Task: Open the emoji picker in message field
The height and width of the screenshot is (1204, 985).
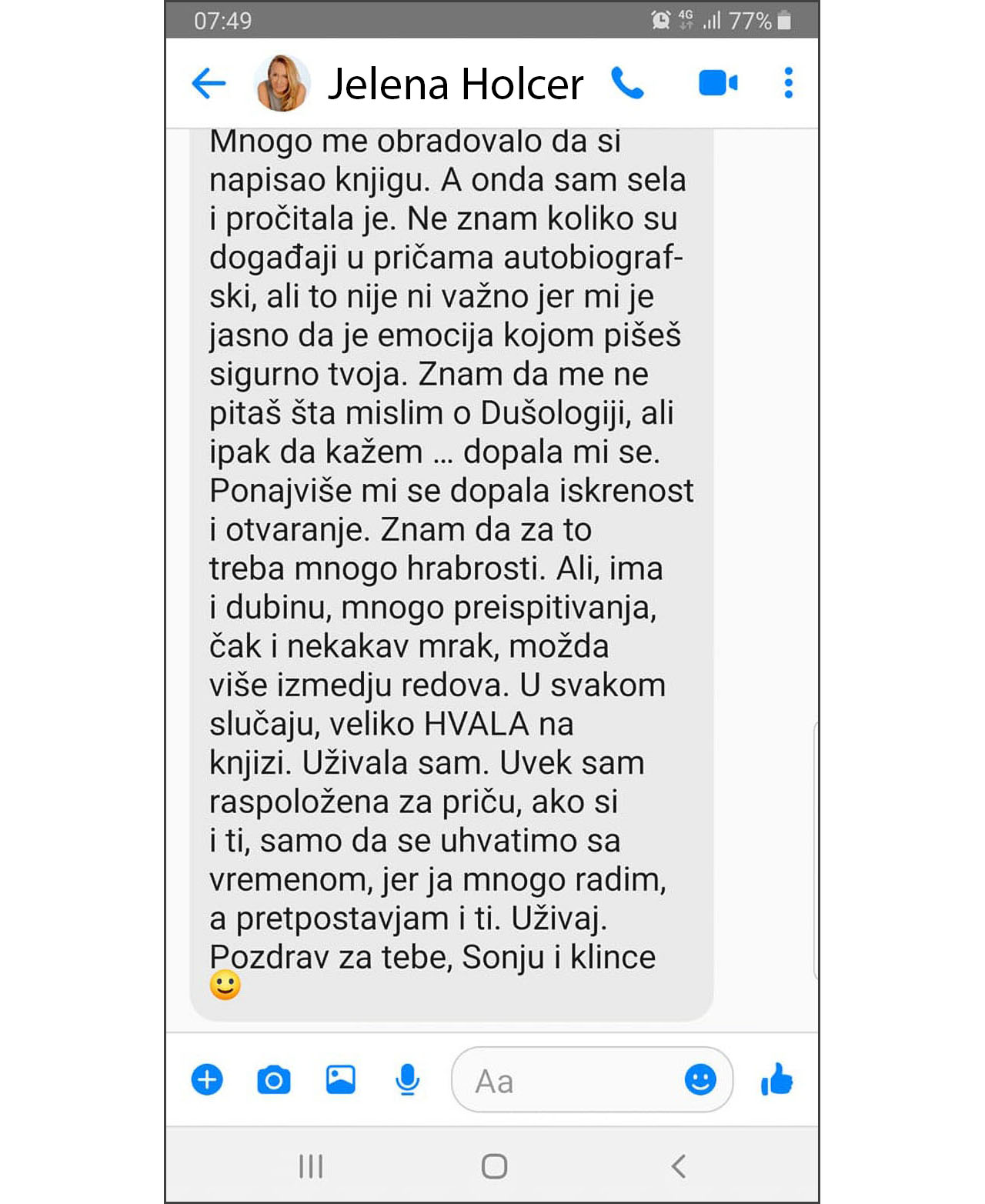Action: tap(700, 1079)
